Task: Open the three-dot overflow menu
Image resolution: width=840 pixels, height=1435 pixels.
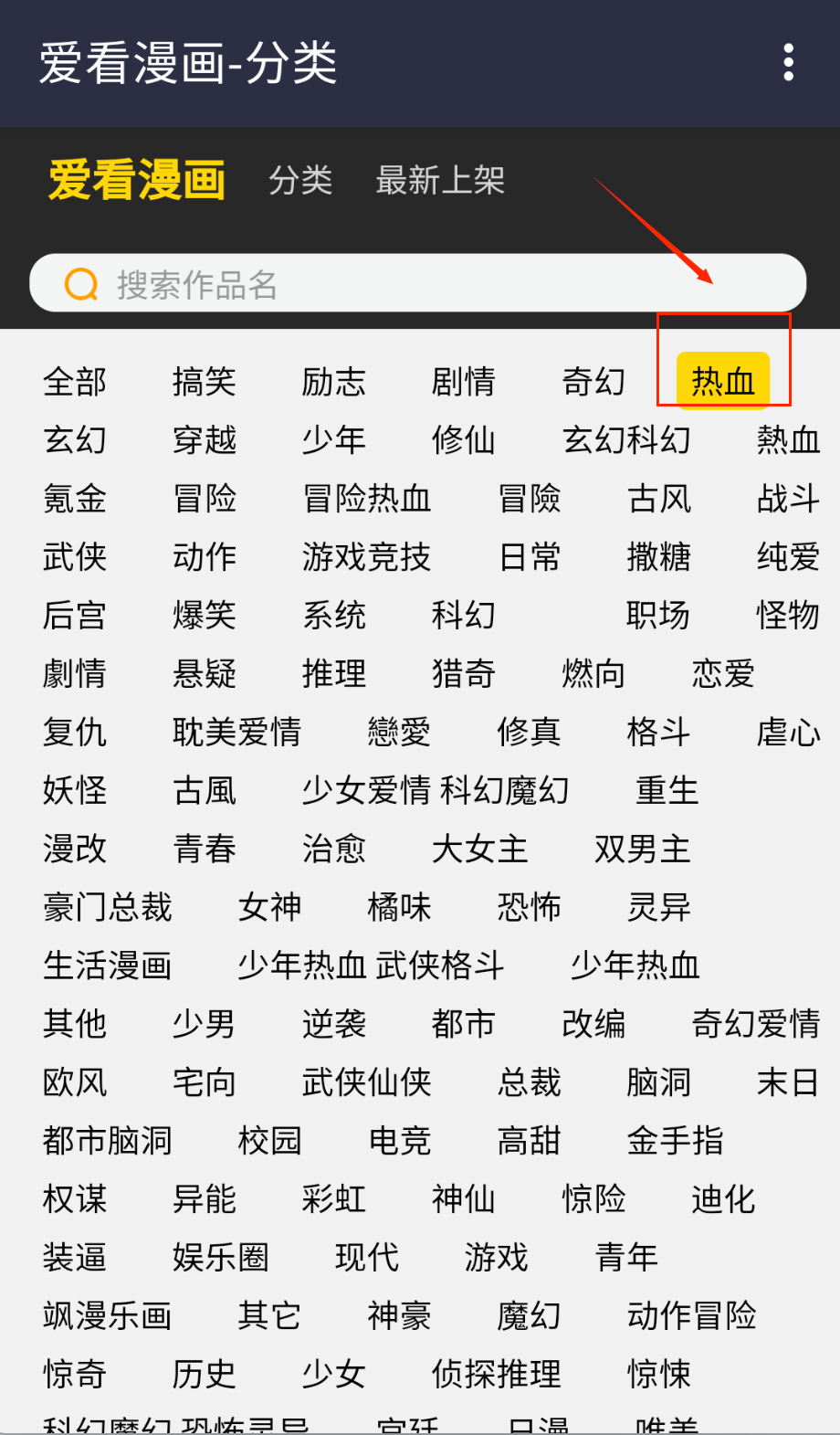Action: [x=789, y=62]
